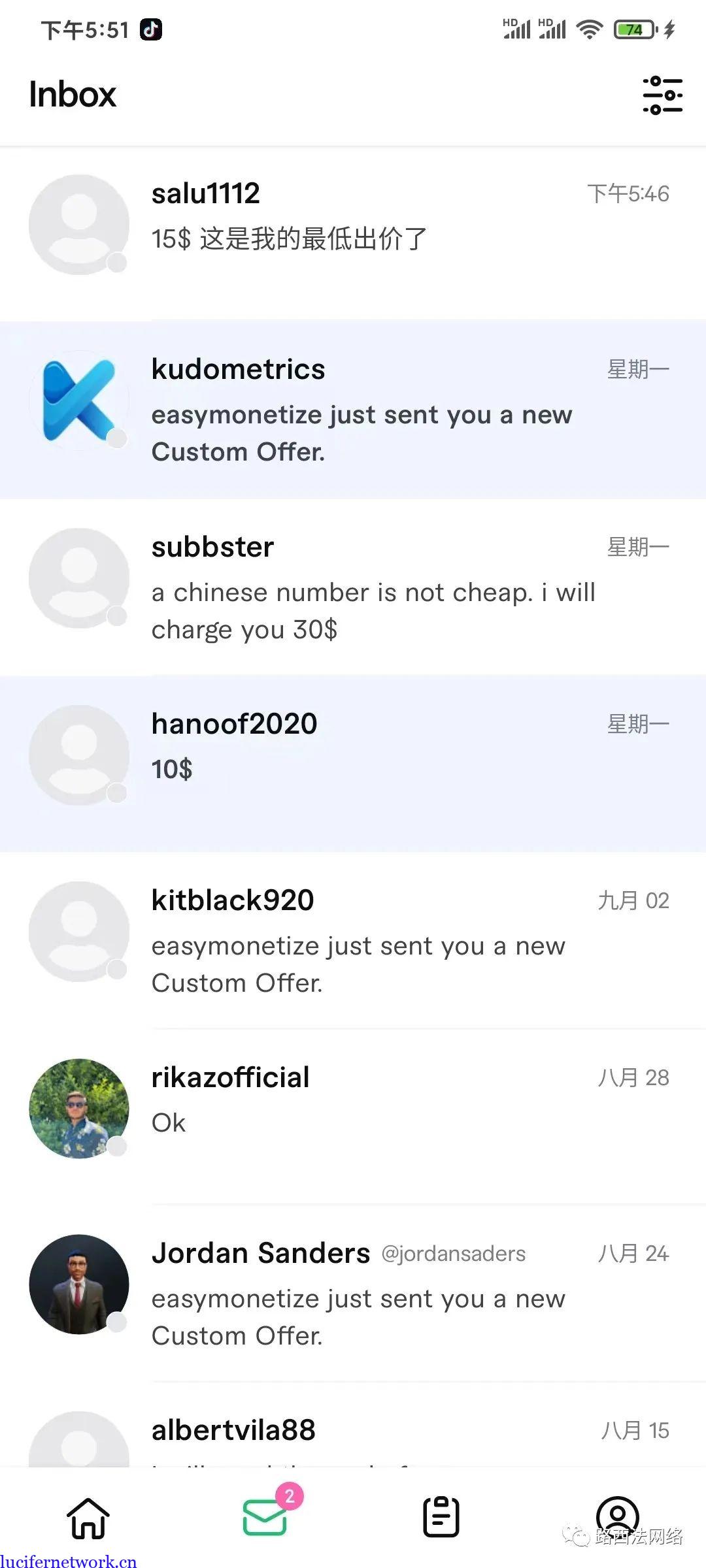Image resolution: width=706 pixels, height=1568 pixels.
Task: Open the kudometrics message thread
Action: (x=353, y=410)
